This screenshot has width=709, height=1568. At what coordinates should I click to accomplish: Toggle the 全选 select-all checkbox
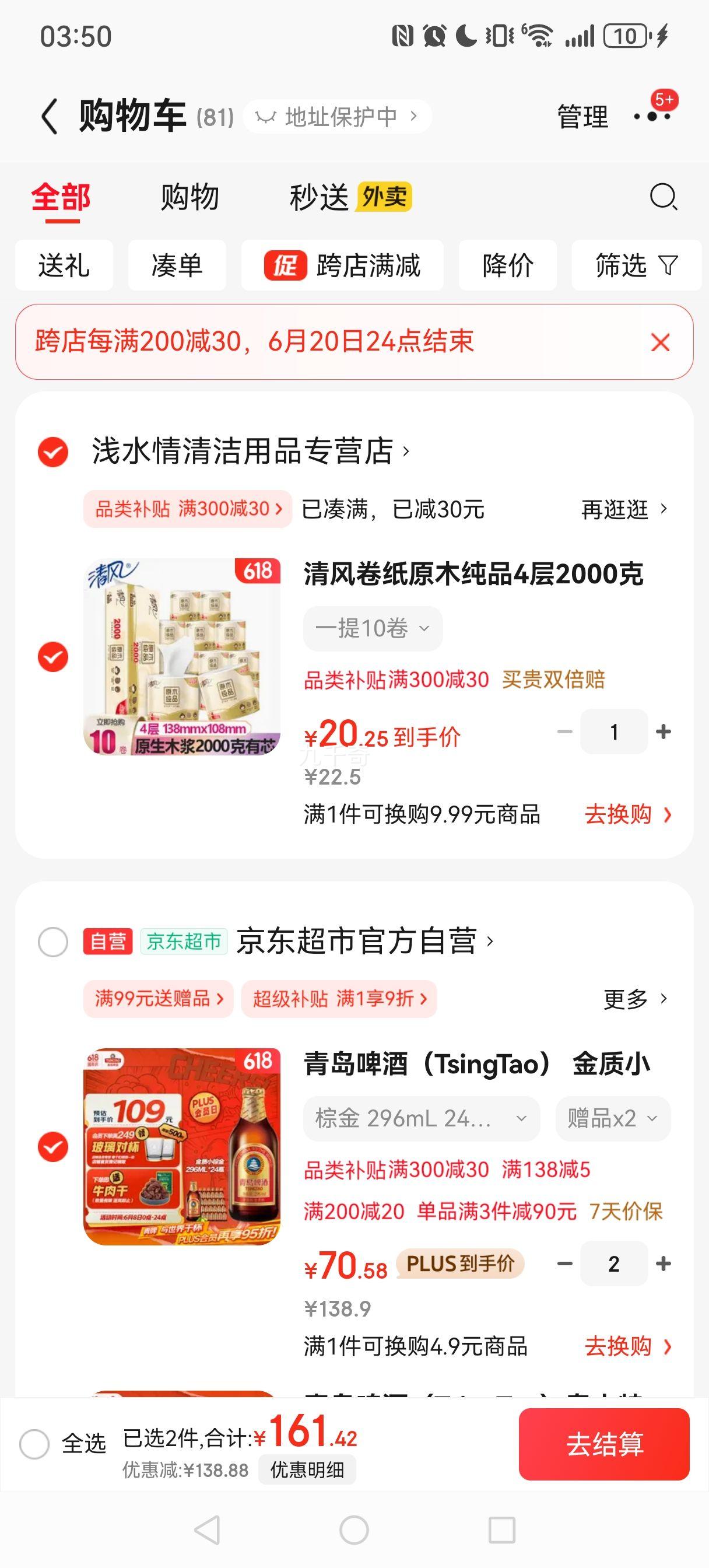click(34, 1444)
